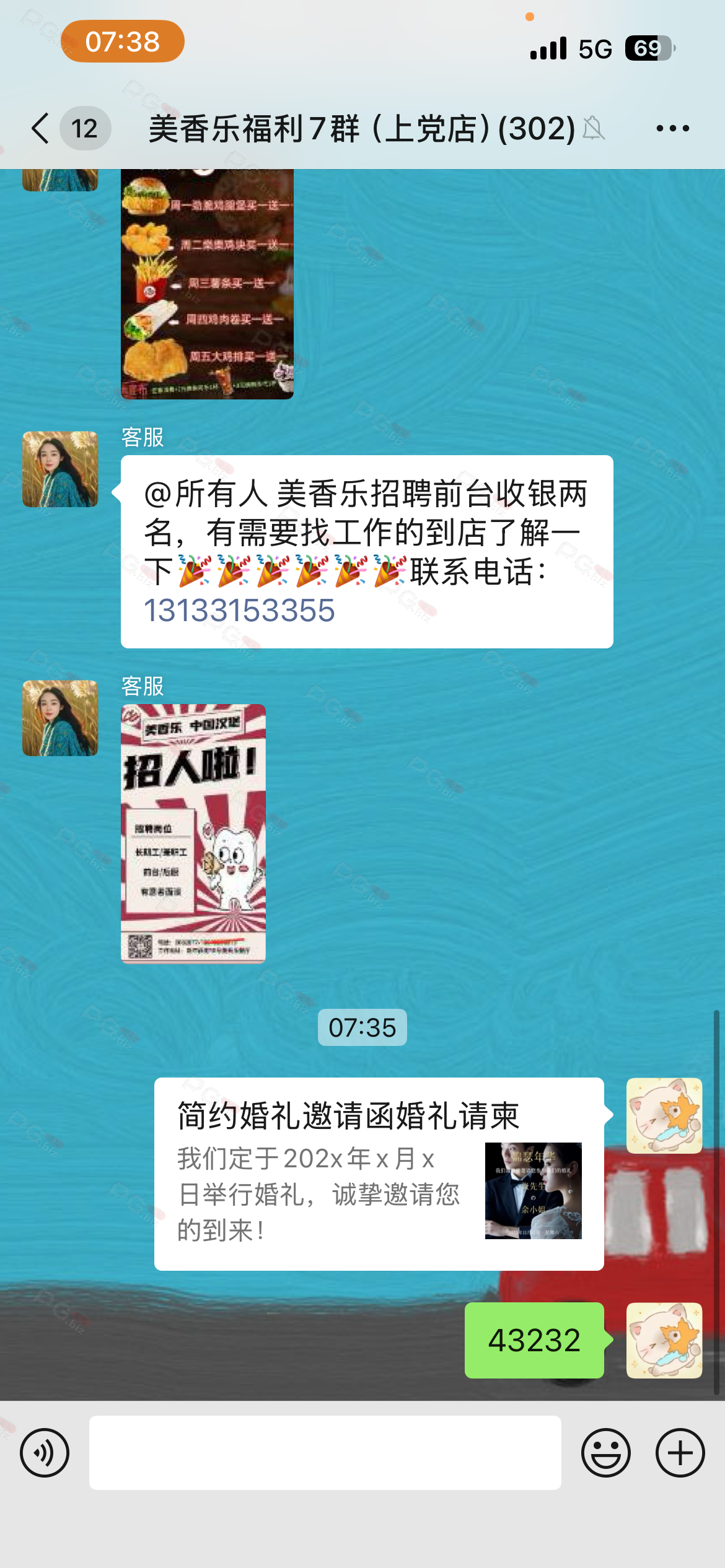The image size is (725, 1568).
Task: Tap phone number 13133153355 link
Action: pyautogui.click(x=239, y=611)
